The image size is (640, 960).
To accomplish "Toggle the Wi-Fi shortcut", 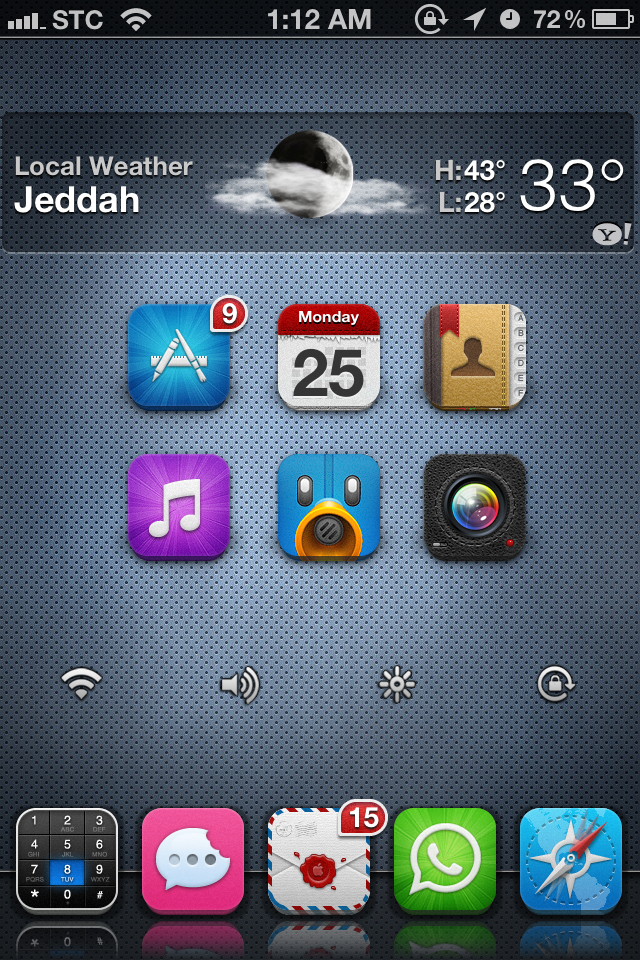I will [x=82, y=684].
